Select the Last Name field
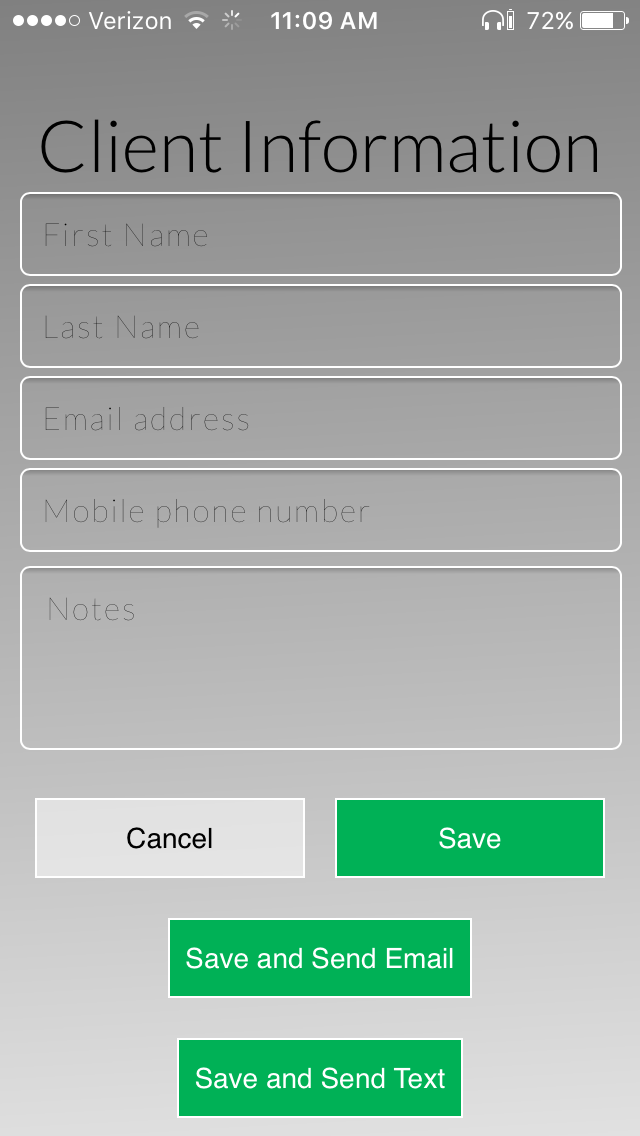The width and height of the screenshot is (640, 1136). [x=320, y=326]
